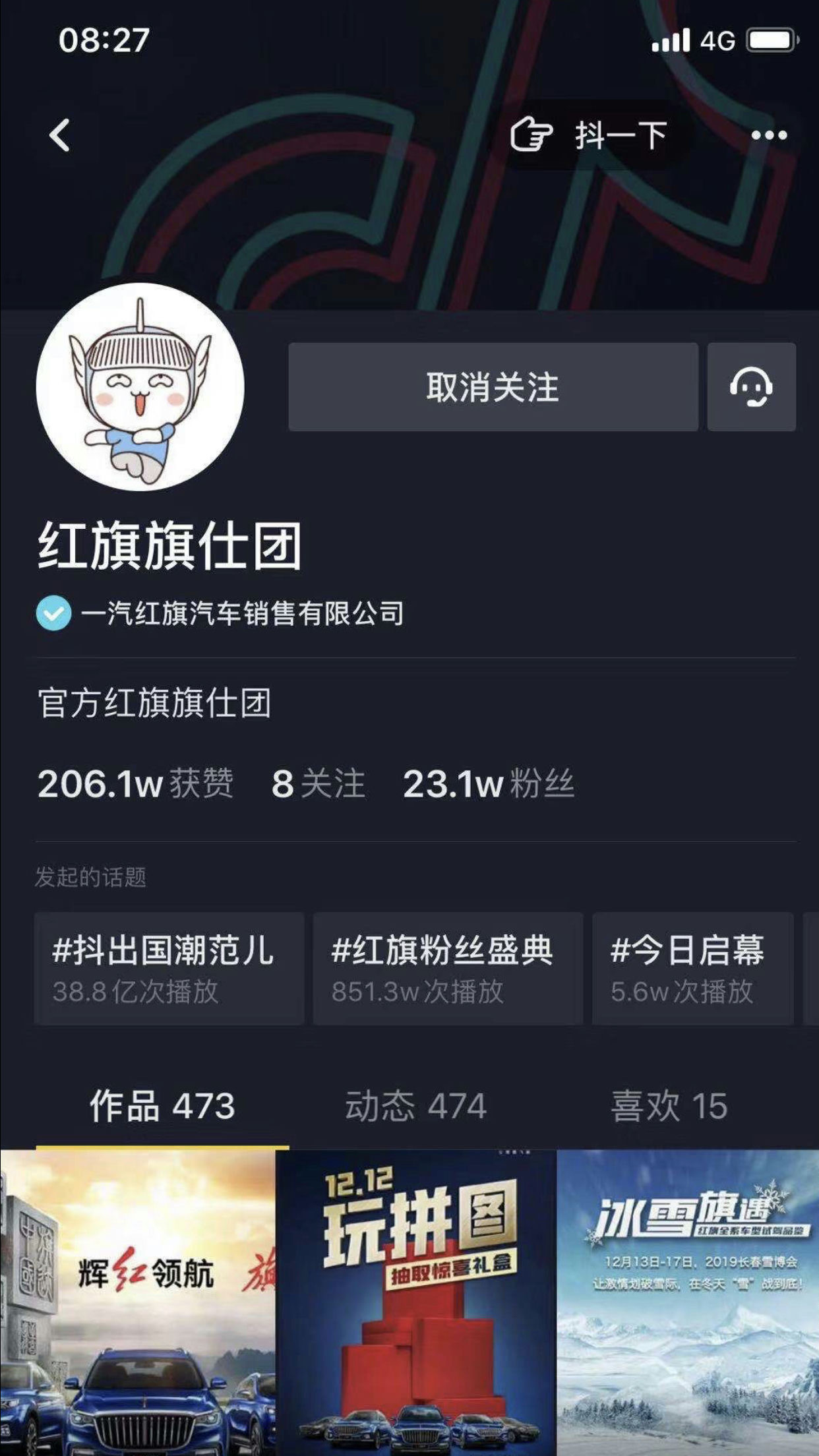Play the 辉红领航 video
Image resolution: width=819 pixels, height=1456 pixels.
(137, 1302)
